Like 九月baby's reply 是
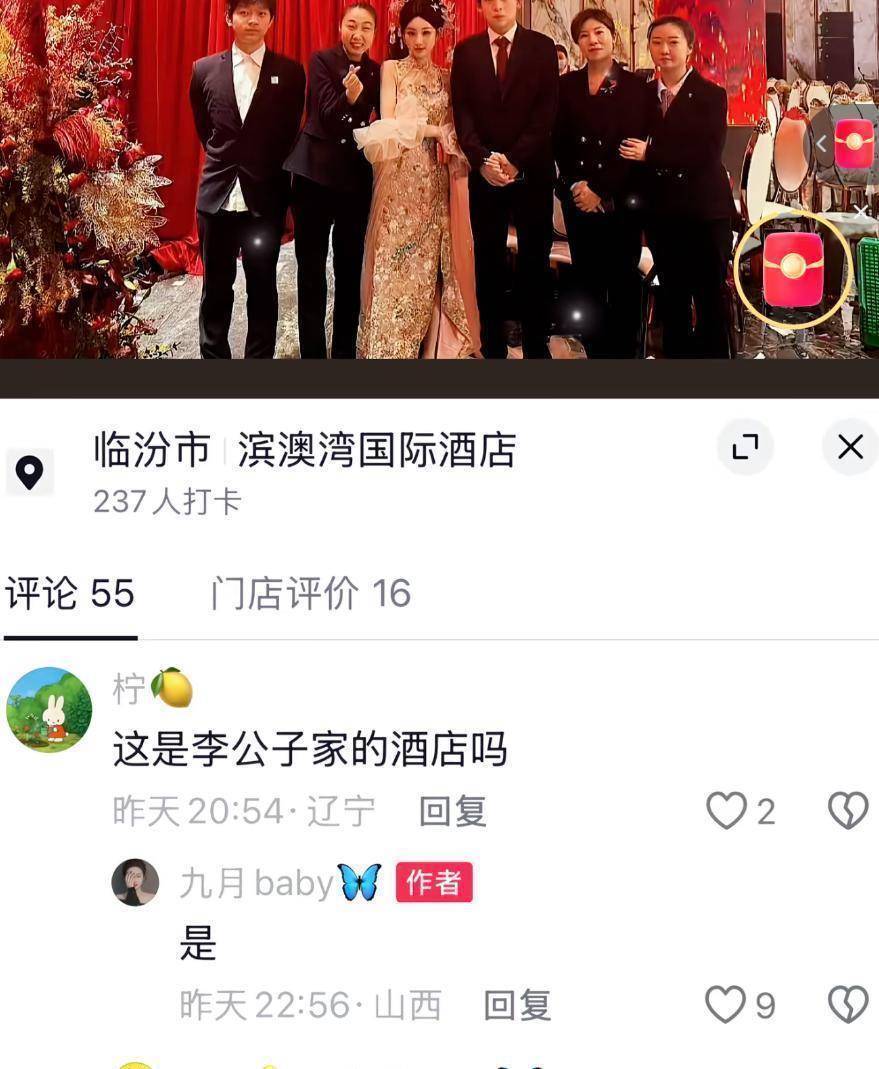 click(726, 1005)
